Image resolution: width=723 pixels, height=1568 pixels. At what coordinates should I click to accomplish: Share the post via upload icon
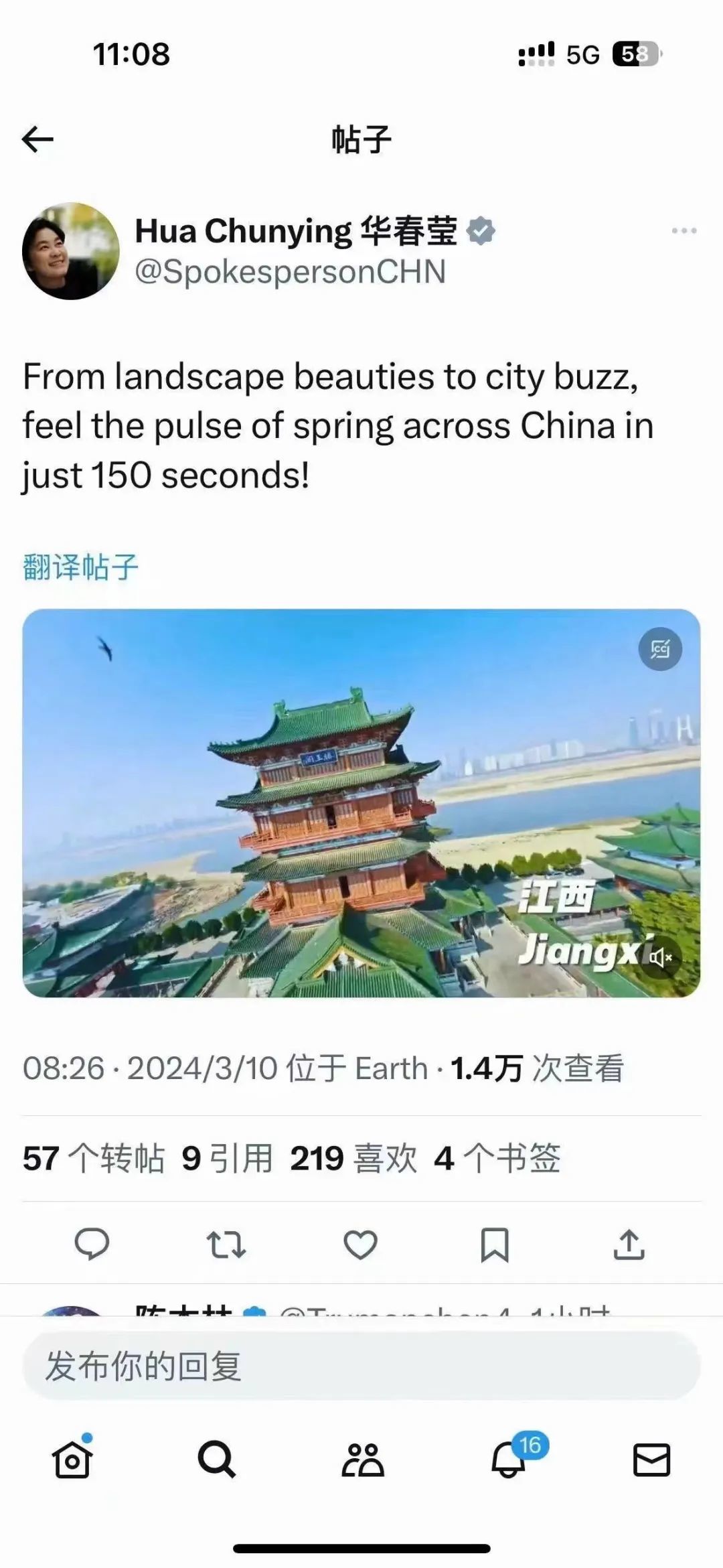coord(629,1245)
